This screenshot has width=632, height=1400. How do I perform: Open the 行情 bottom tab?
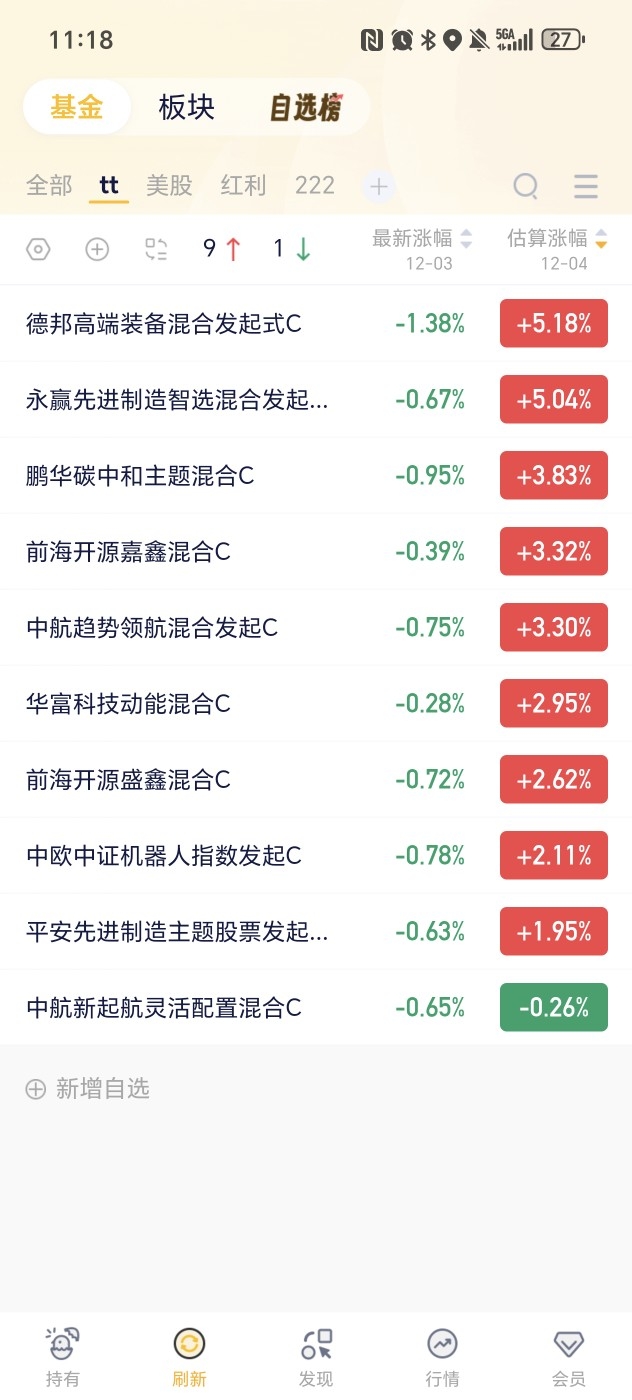point(442,1357)
